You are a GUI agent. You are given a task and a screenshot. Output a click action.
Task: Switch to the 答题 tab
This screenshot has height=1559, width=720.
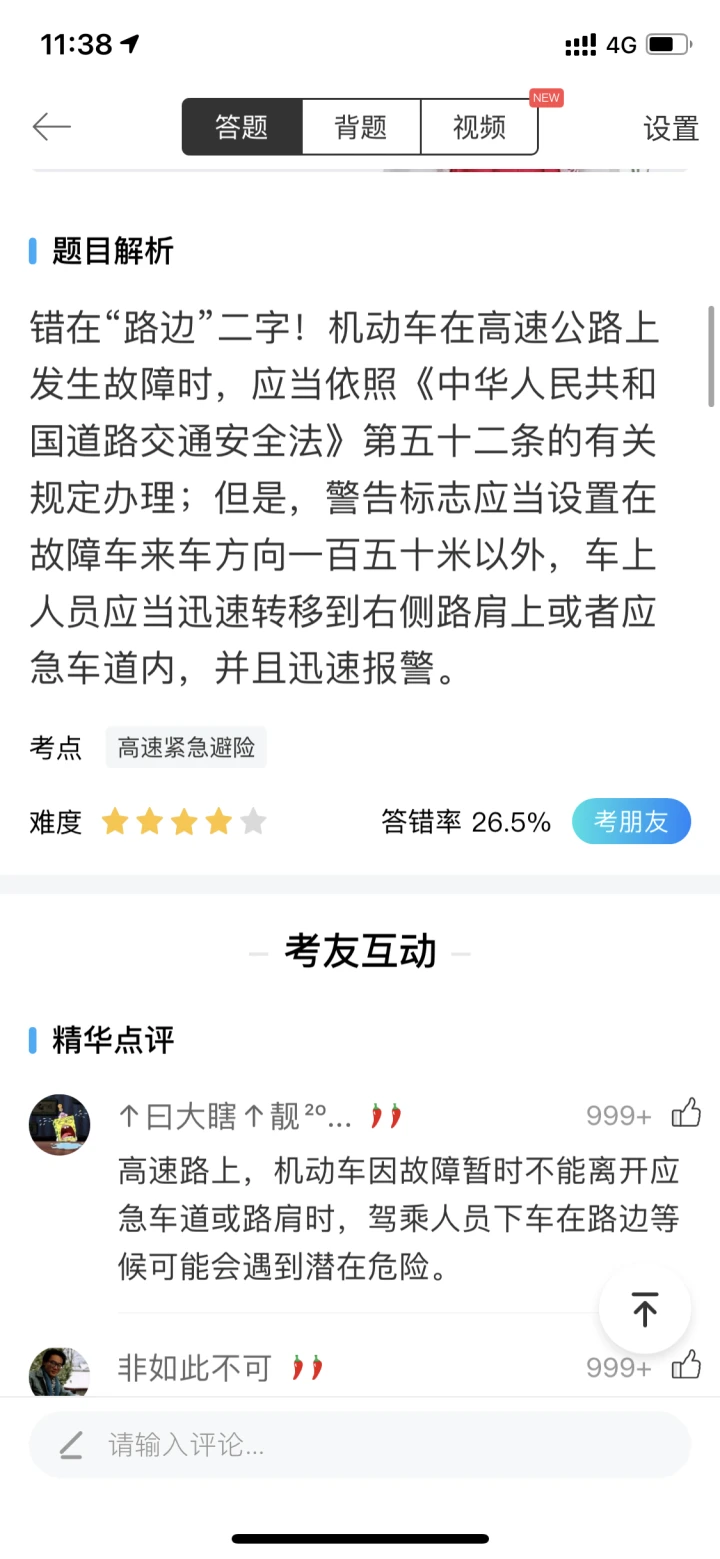pos(241,127)
